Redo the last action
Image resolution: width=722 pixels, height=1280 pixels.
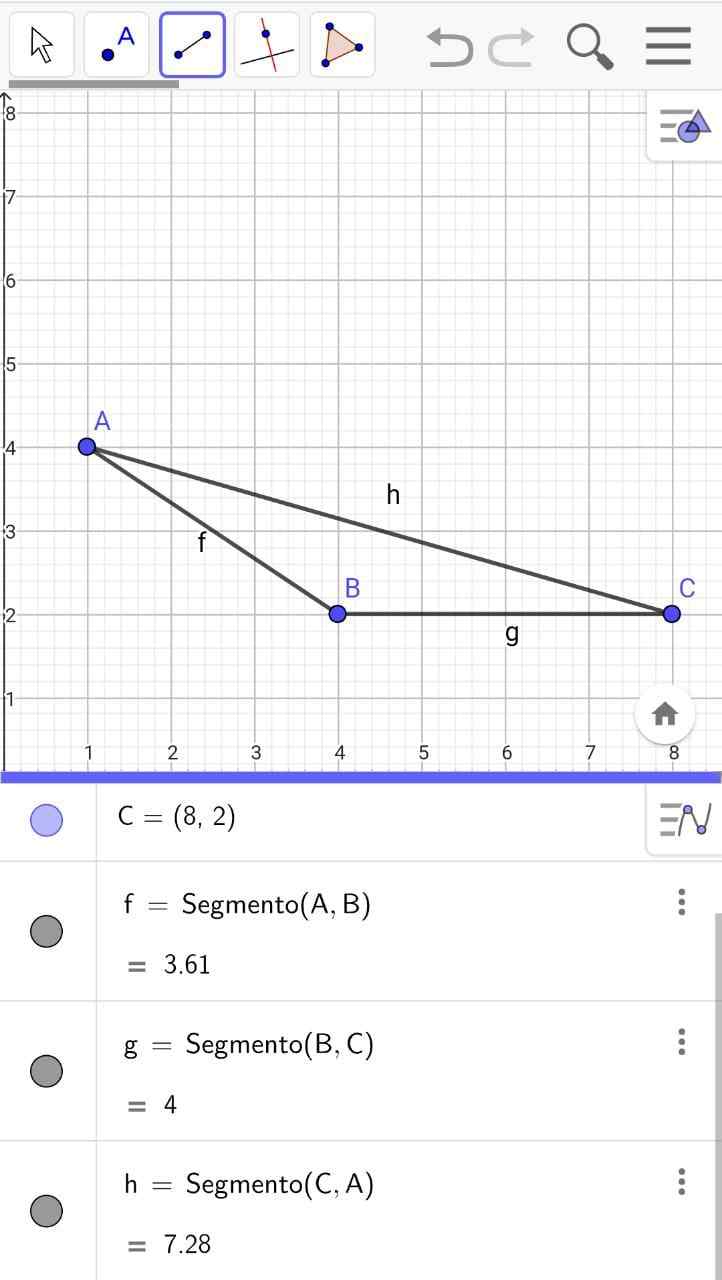[512, 46]
